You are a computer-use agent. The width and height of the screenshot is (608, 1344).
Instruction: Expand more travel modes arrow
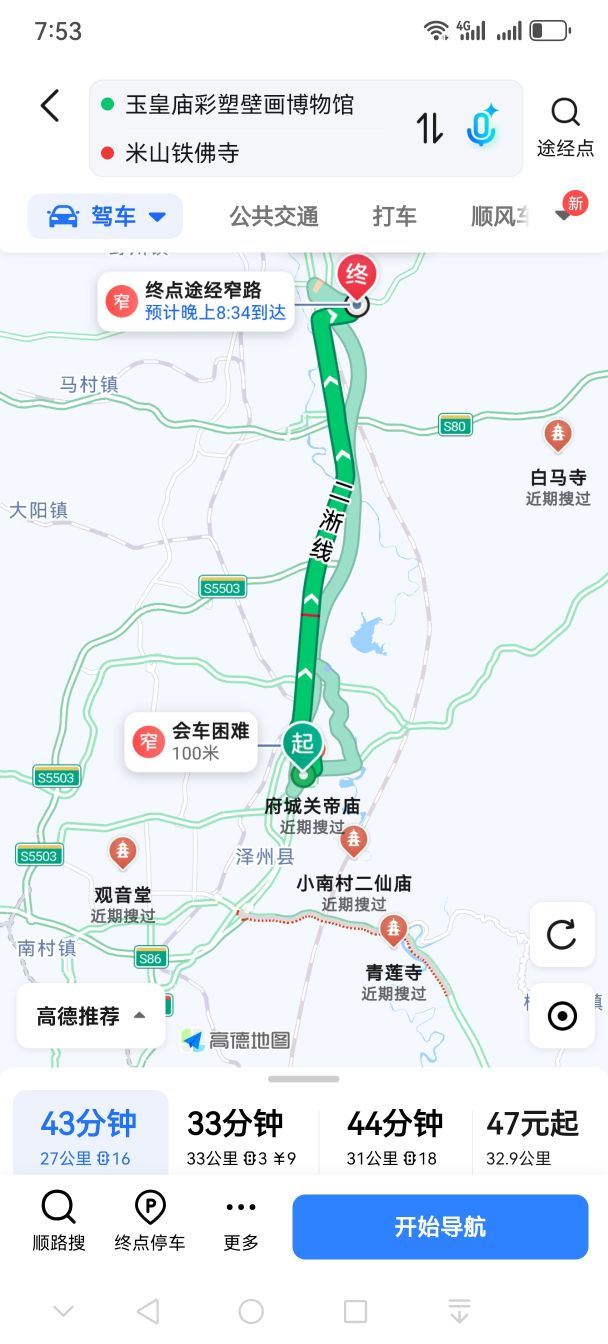pyautogui.click(x=564, y=216)
